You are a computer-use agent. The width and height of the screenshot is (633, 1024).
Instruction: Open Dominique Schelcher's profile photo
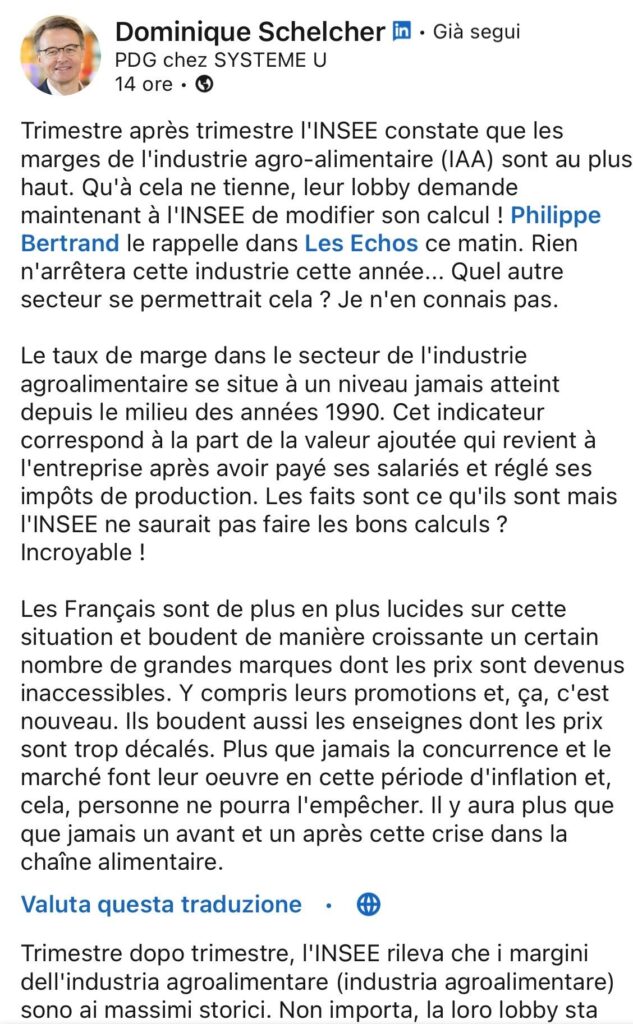click(x=60, y=55)
